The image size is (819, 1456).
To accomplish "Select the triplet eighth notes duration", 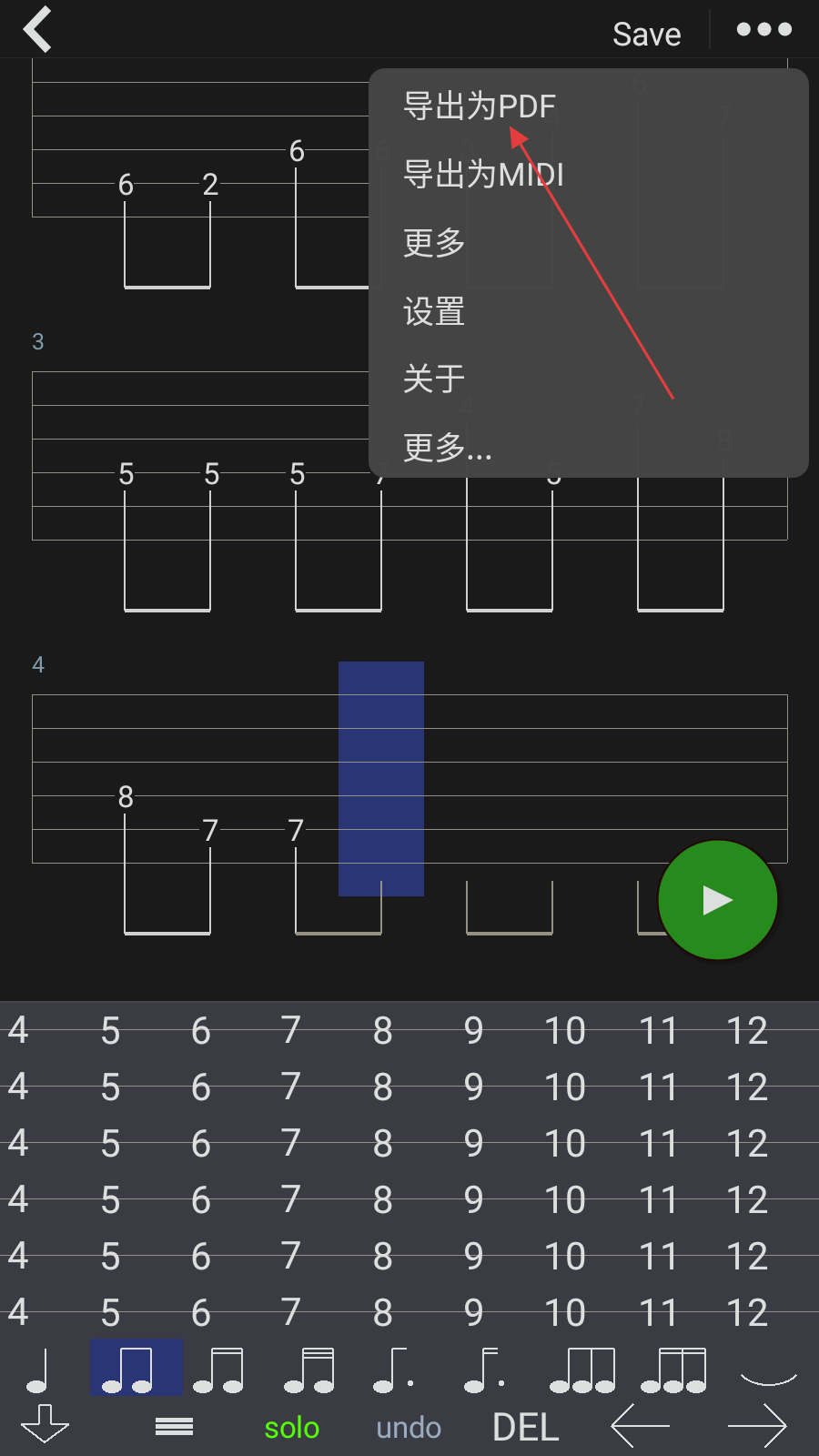I will tap(582, 1370).
